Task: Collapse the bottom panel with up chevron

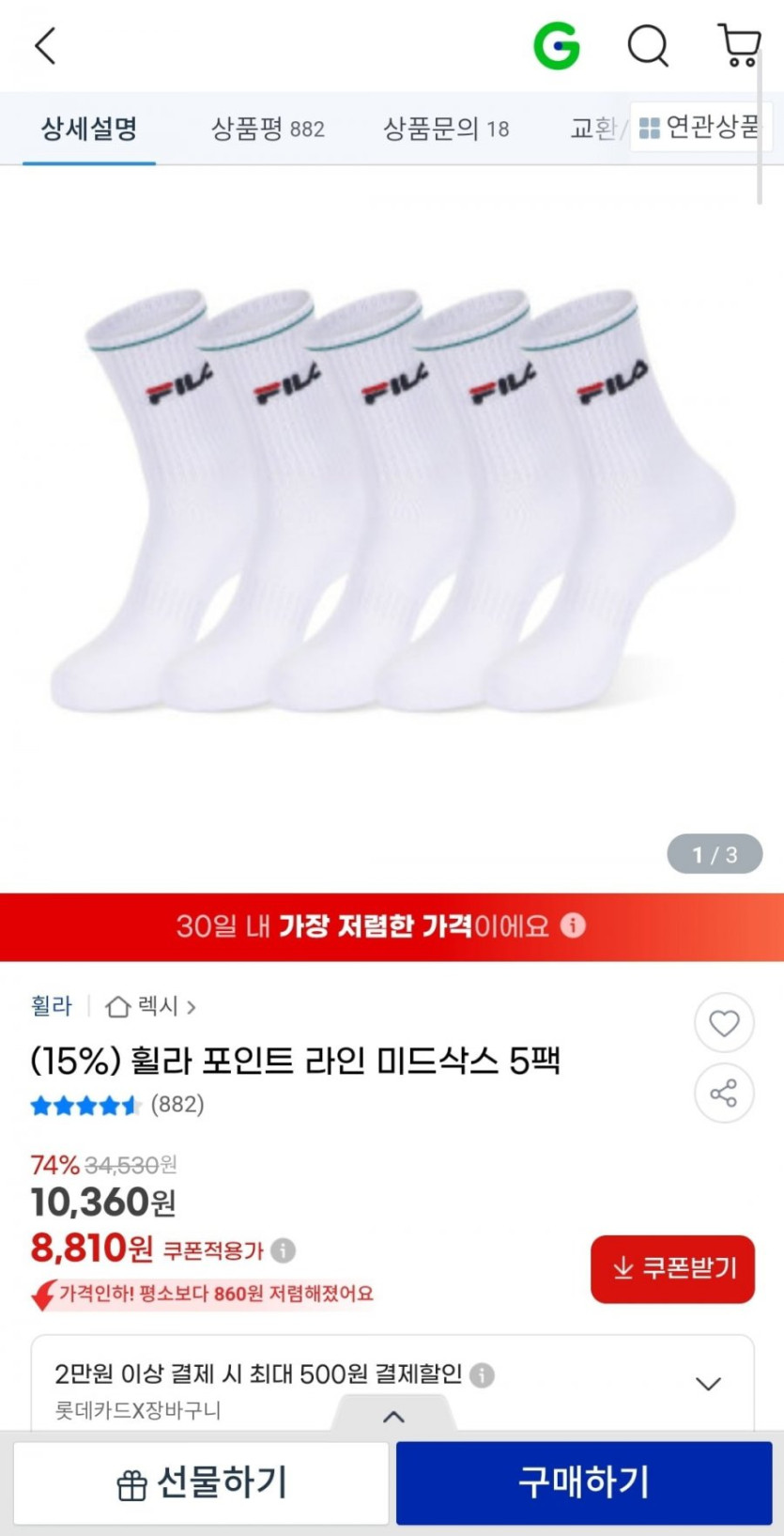Action: click(394, 1417)
